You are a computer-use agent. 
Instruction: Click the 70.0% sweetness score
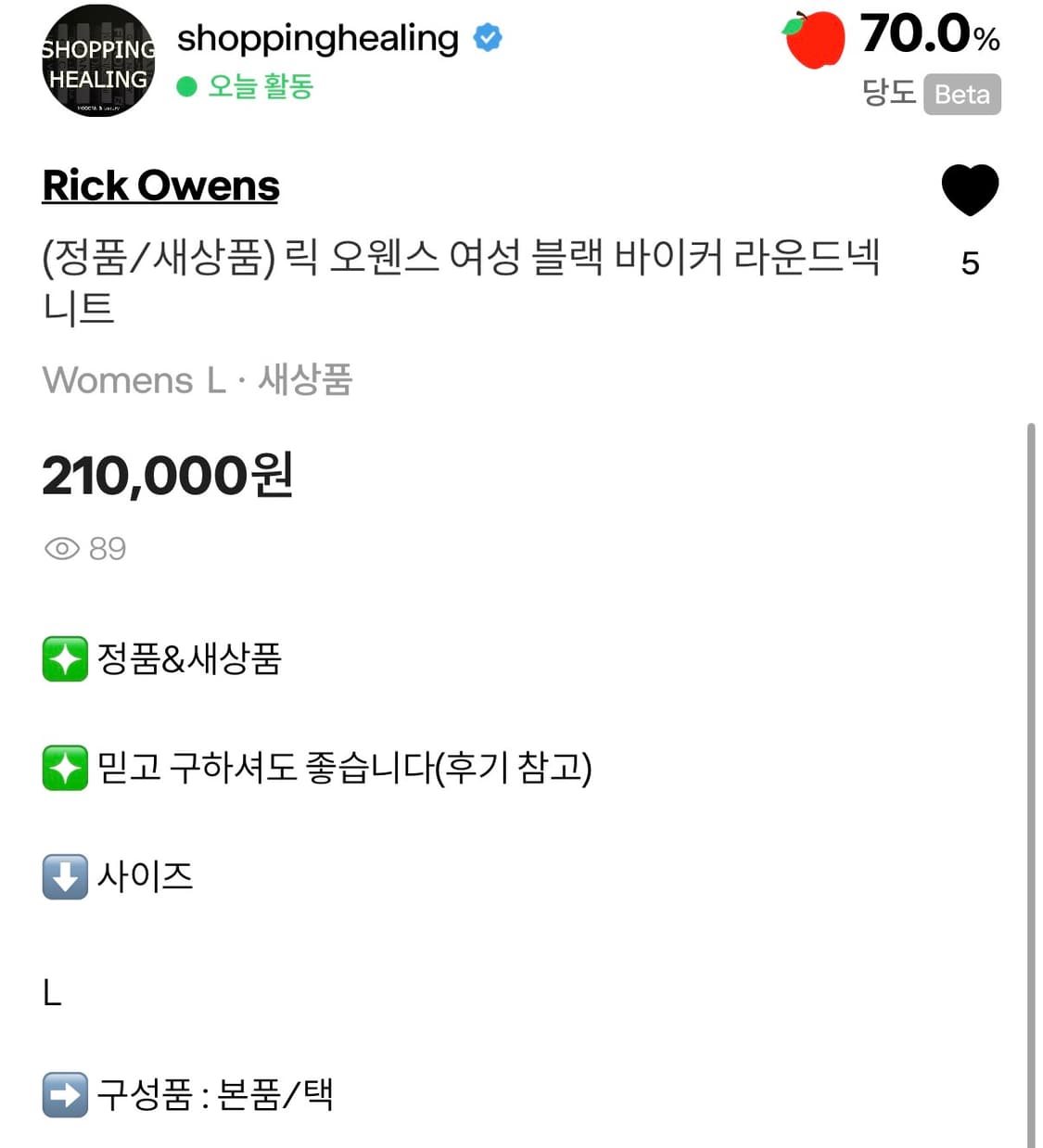927,37
